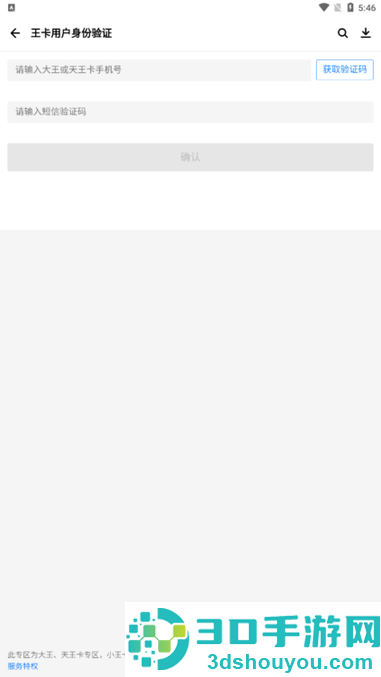Tap the 获取验证码 button
Image resolution: width=381 pixels, height=677 pixels.
tap(345, 70)
